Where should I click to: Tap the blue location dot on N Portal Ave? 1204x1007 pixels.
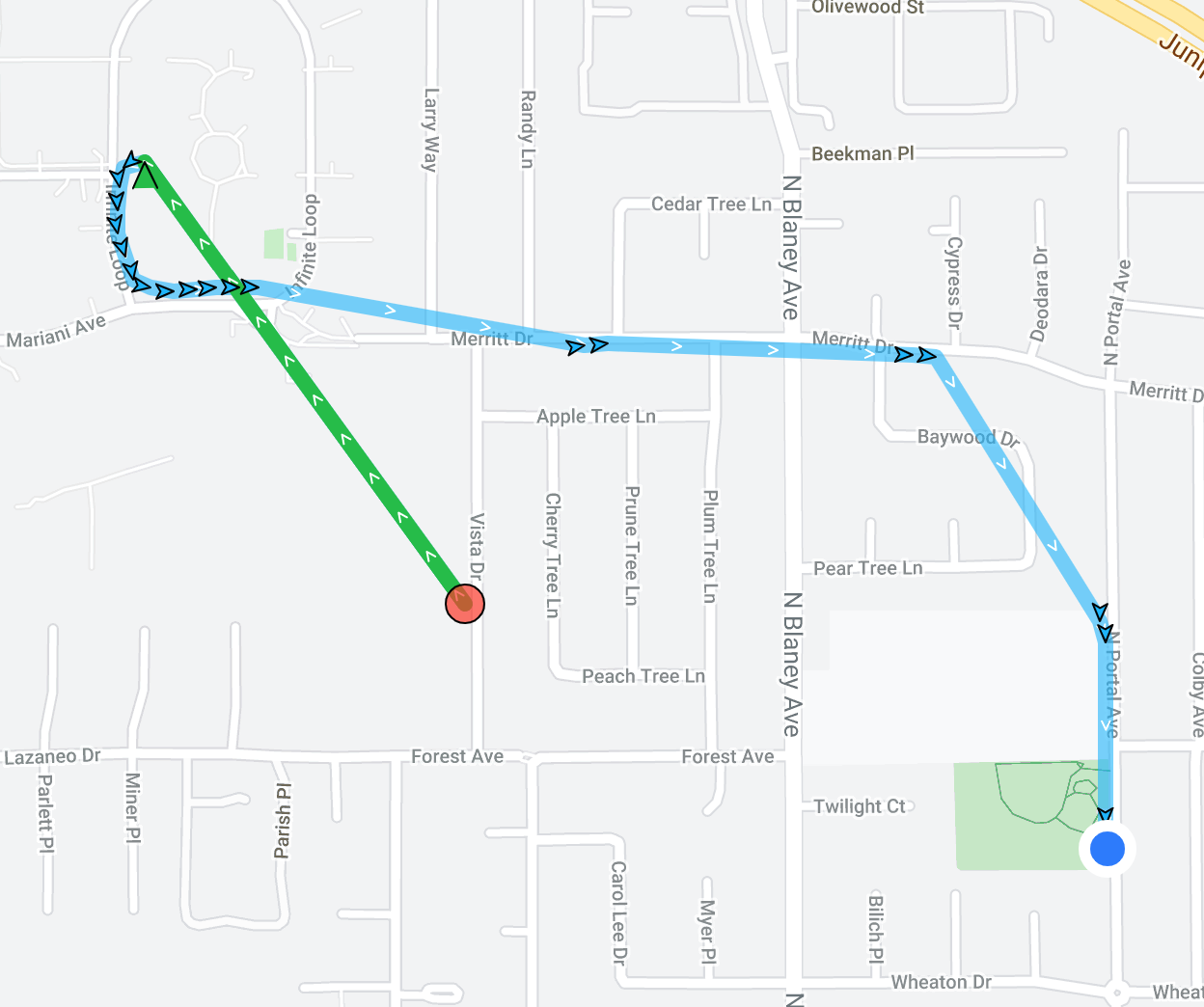point(1107,849)
